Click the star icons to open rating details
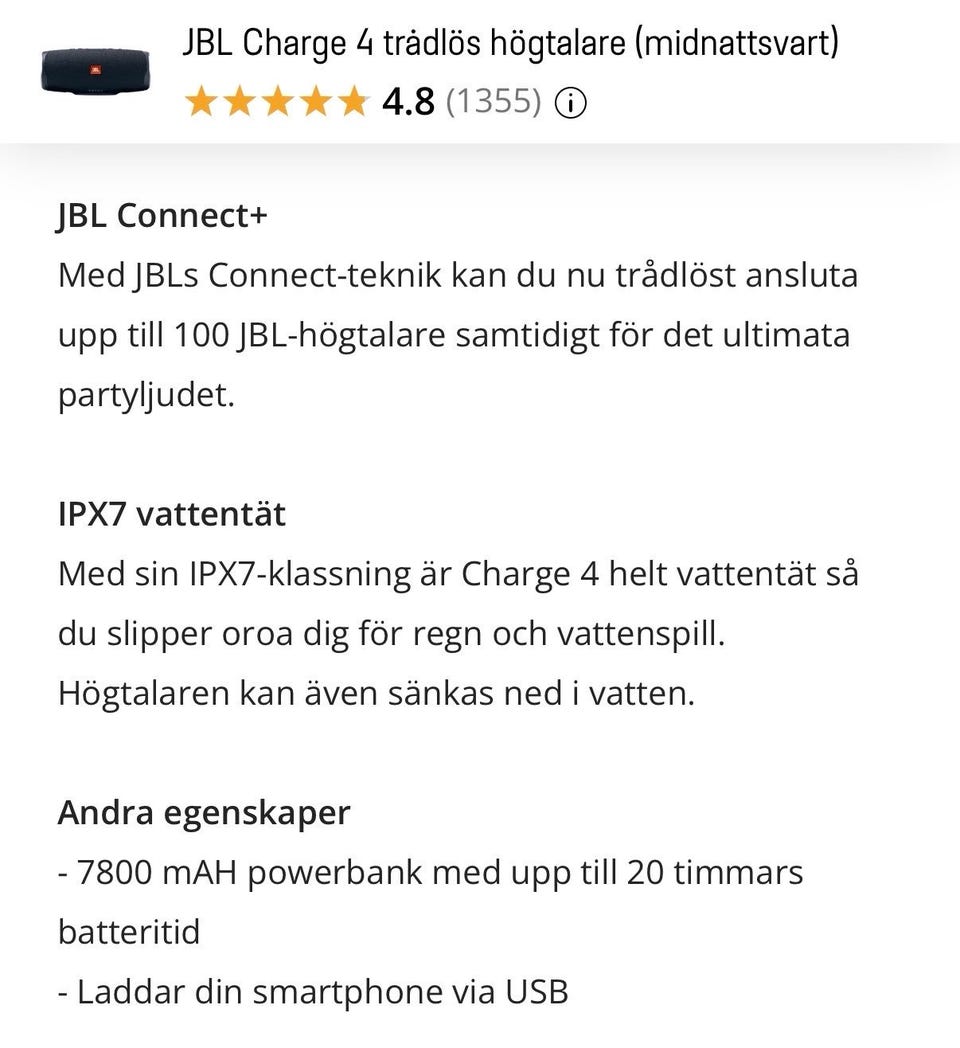Viewport: 960px width, 1048px height. pos(277,100)
